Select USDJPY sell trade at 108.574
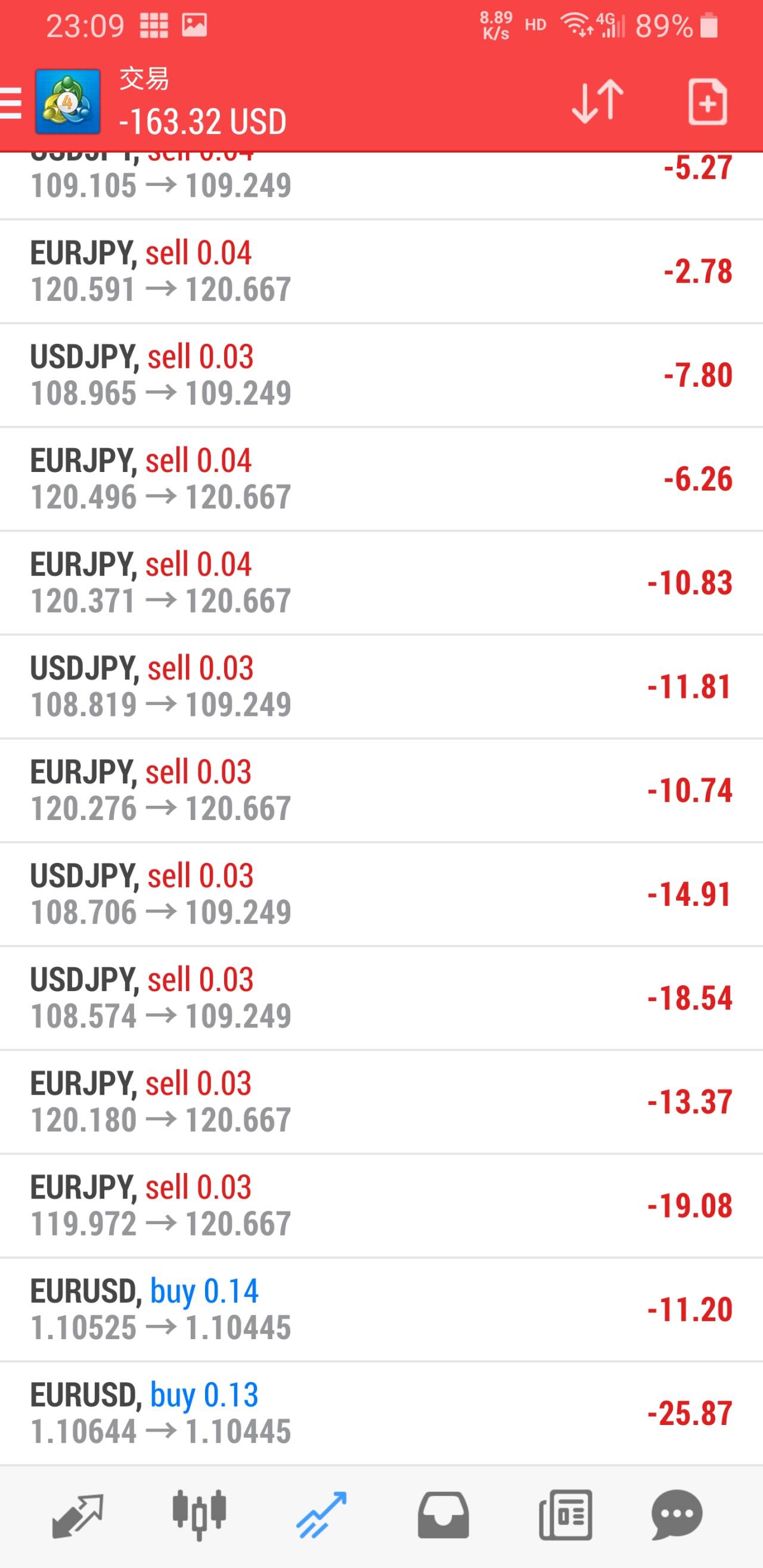This screenshot has width=763, height=1568. point(381,998)
